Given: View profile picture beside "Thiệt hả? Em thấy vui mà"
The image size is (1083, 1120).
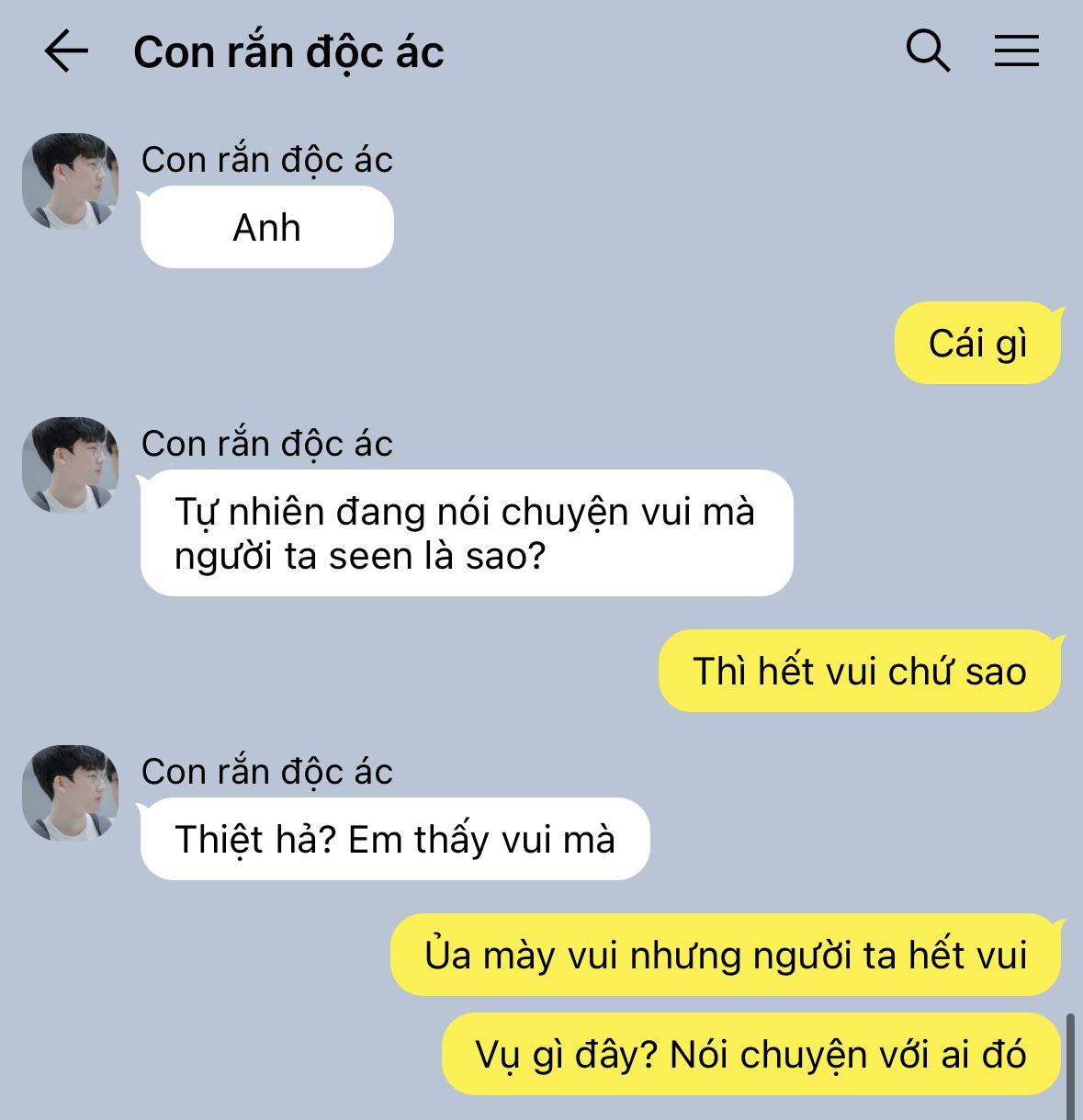Looking at the screenshot, I should [71, 793].
